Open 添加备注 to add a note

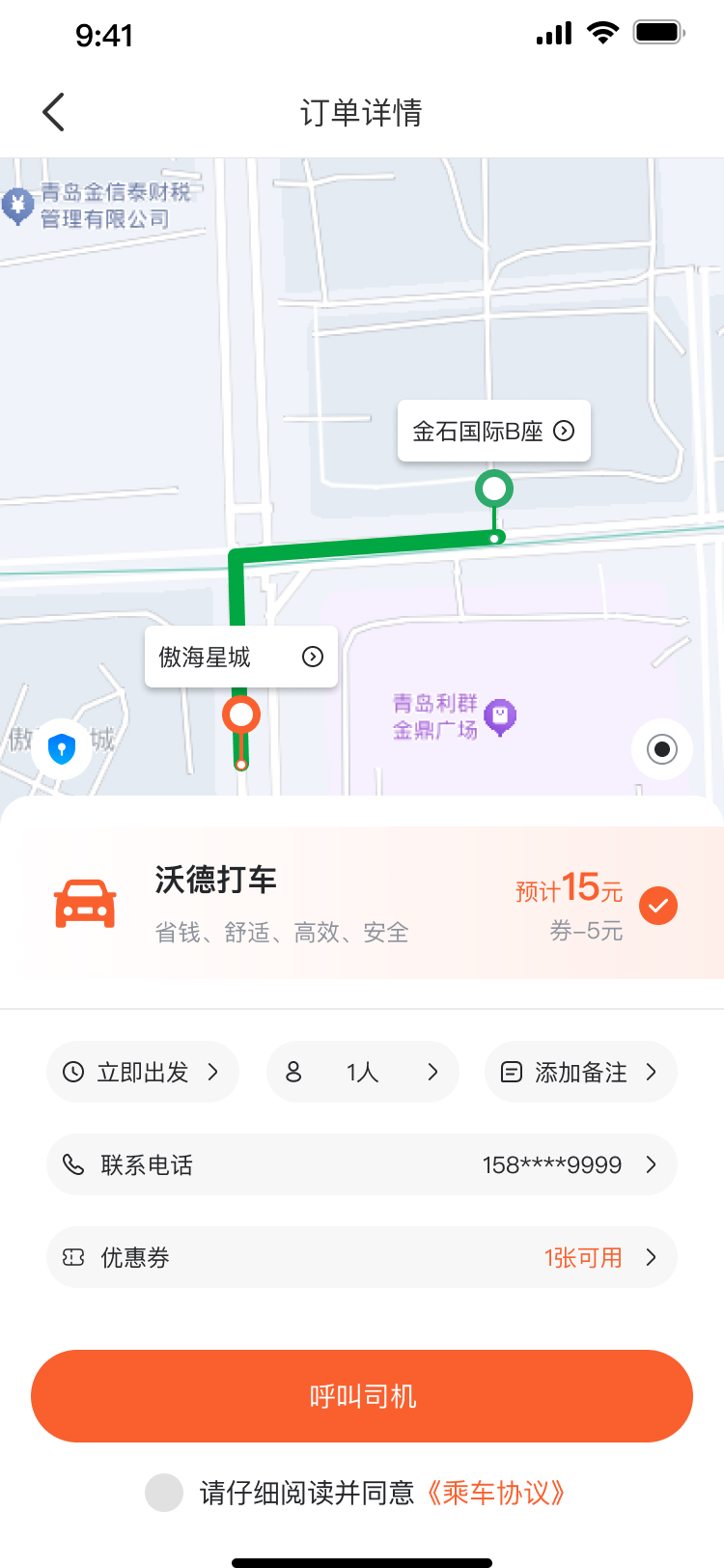(581, 1072)
